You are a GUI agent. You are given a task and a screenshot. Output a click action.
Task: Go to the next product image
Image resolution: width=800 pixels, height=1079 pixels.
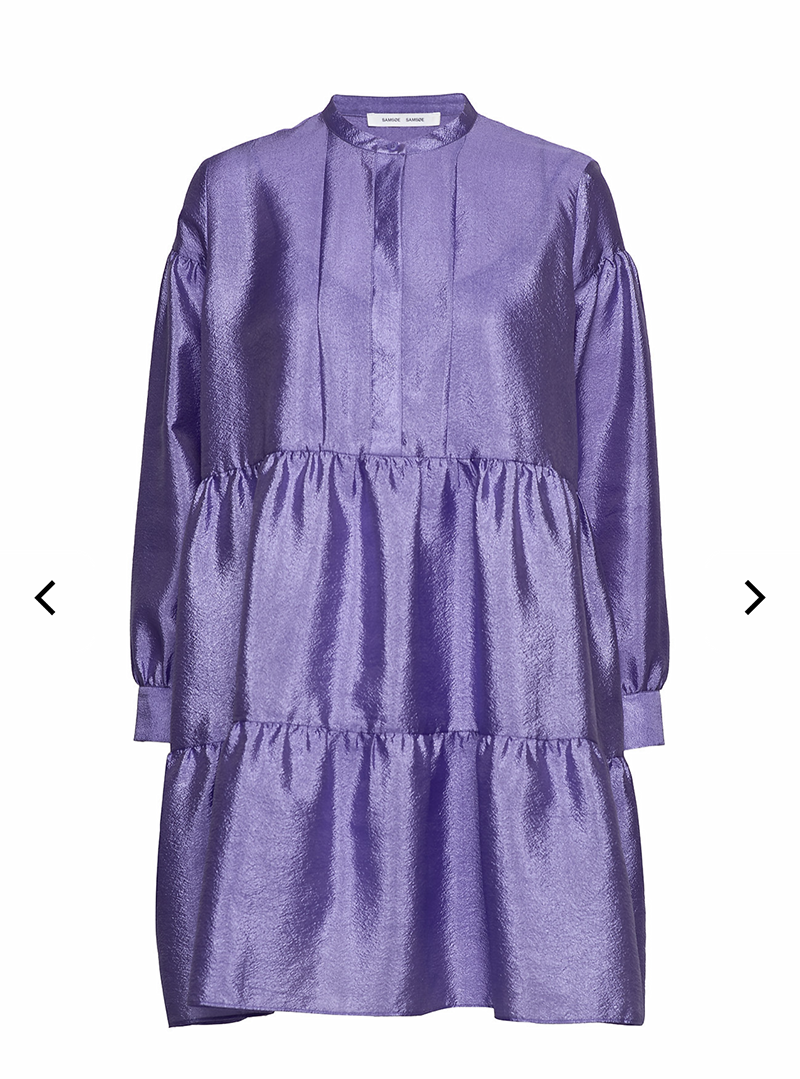point(754,597)
